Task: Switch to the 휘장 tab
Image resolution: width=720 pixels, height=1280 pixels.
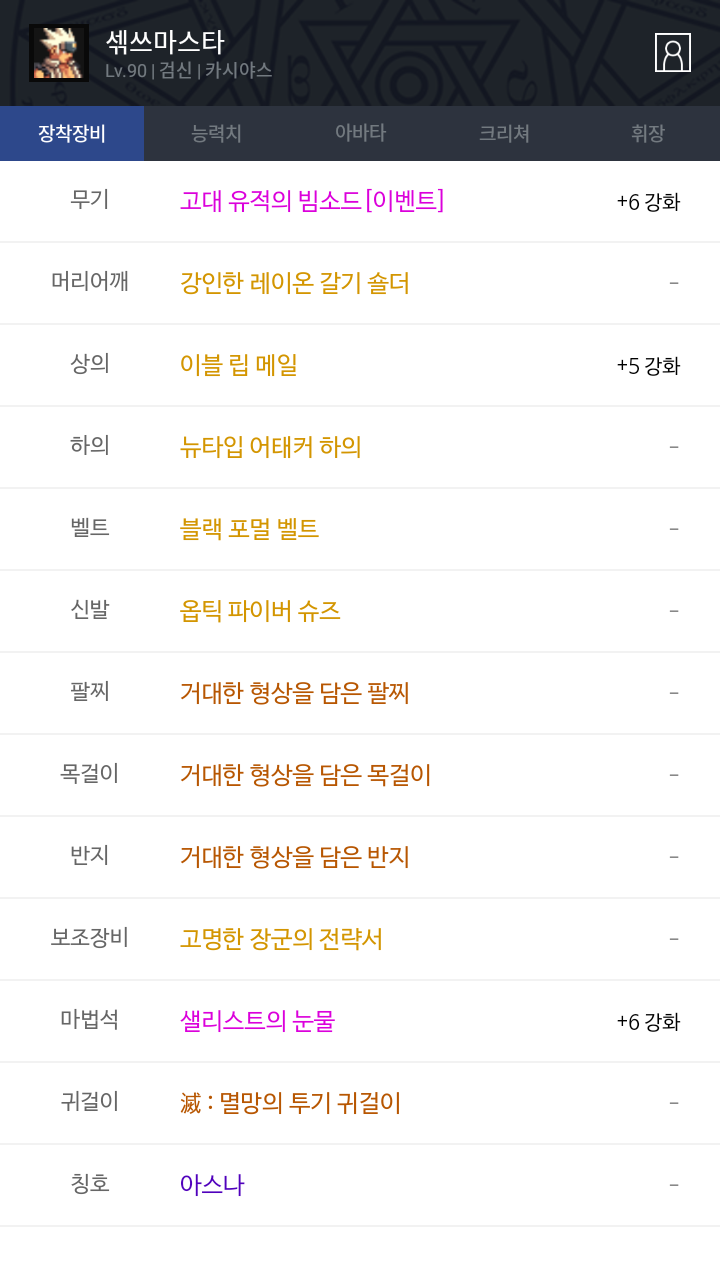Action: 648,133
